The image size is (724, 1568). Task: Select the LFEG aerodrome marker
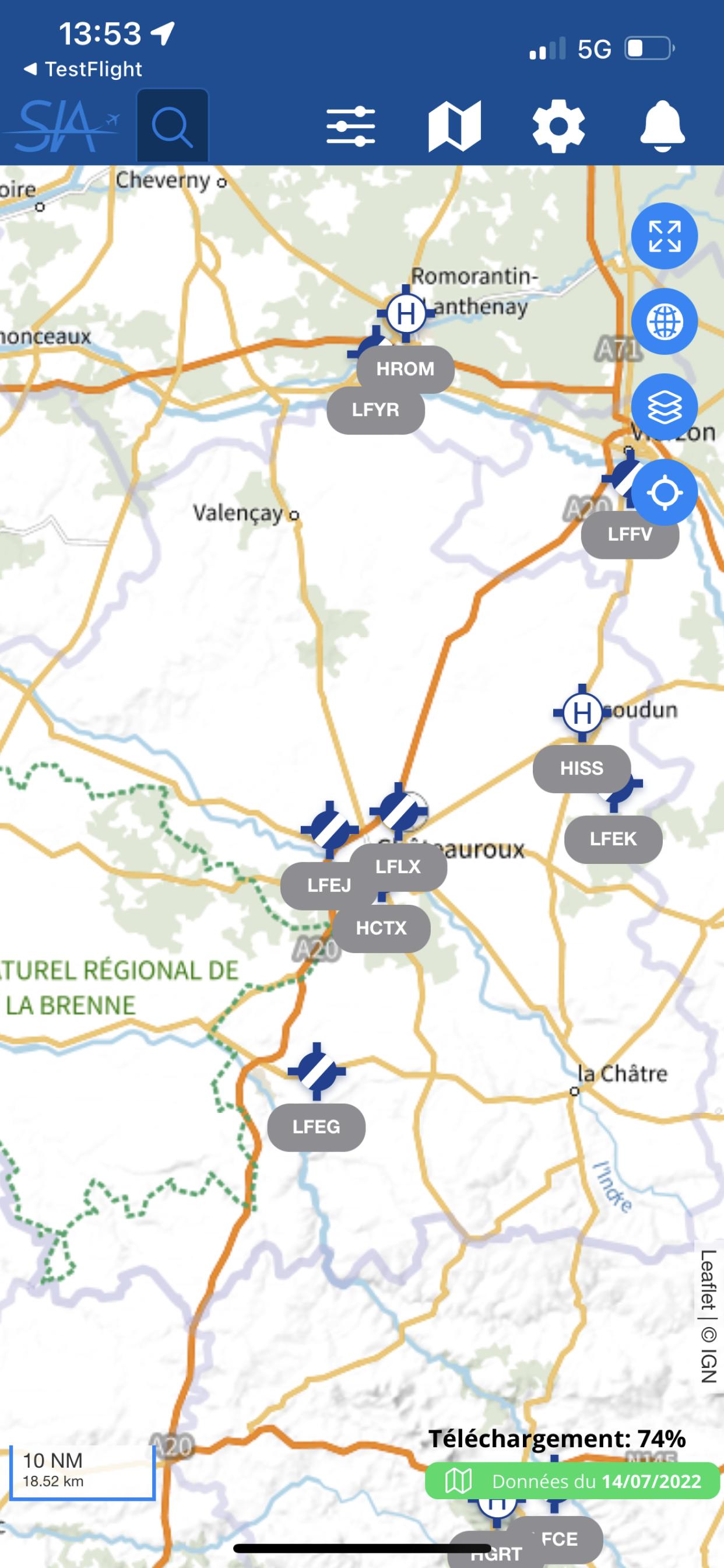pyautogui.click(x=317, y=1072)
